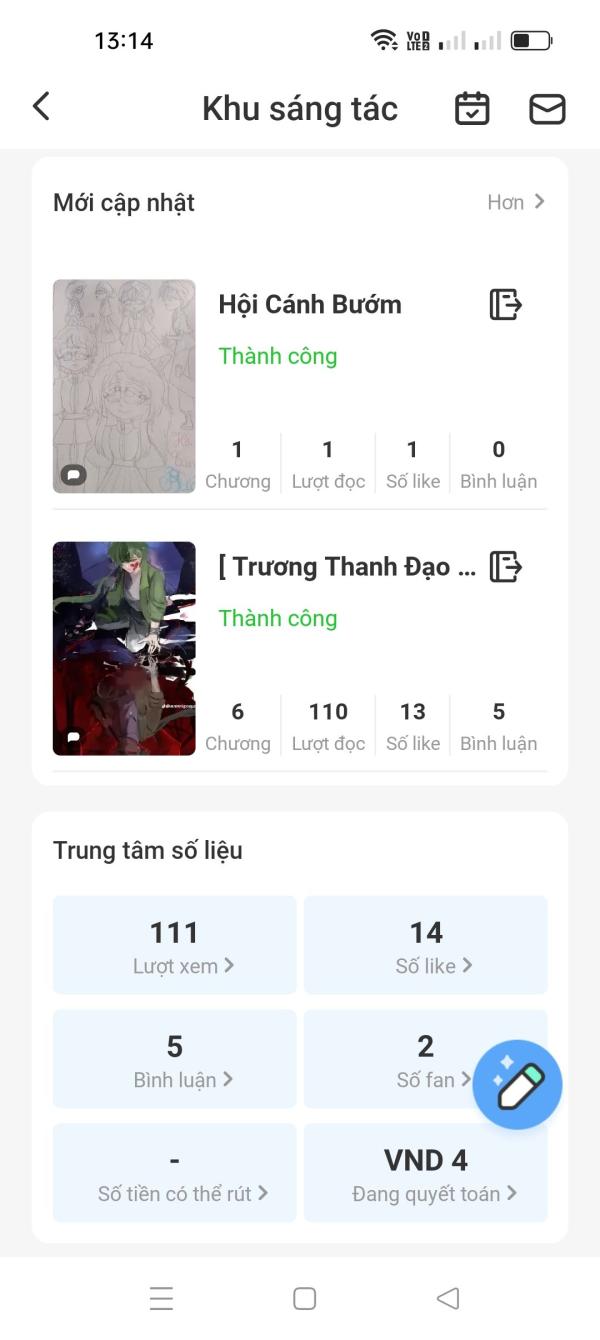Tap the floating pencil compose button
The height and width of the screenshot is (1340, 600).
click(517, 1085)
